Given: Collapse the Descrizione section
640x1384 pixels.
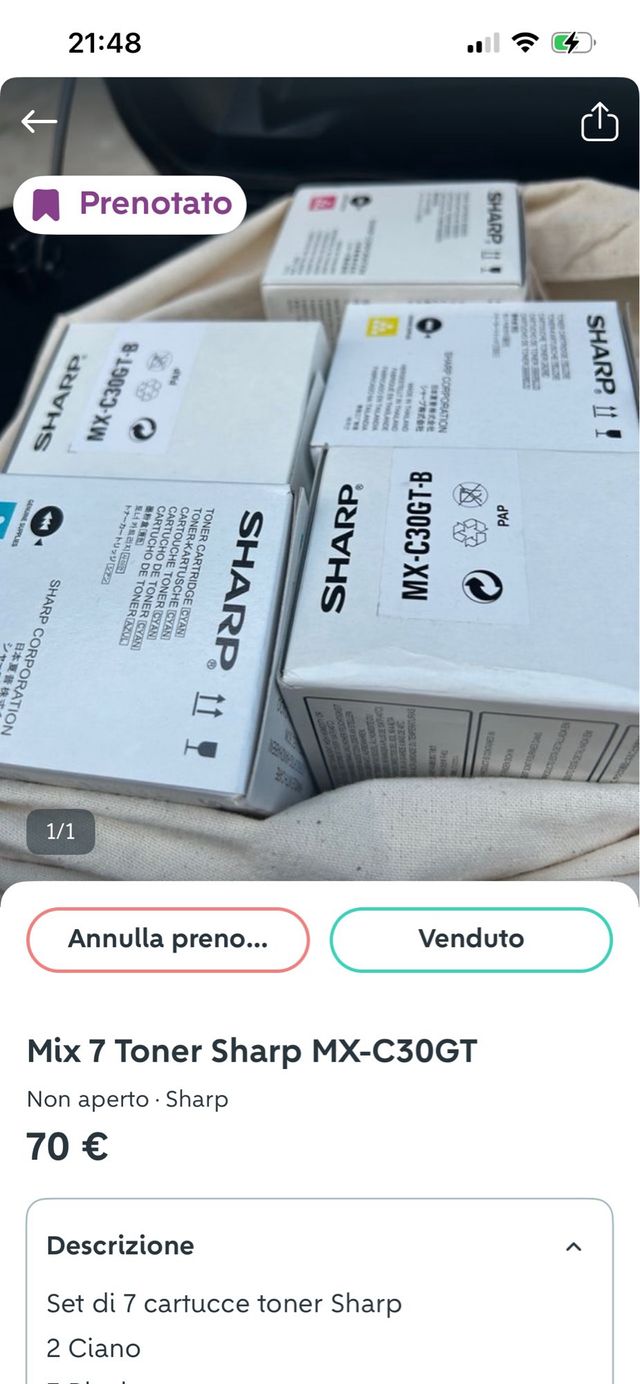Looking at the screenshot, I should pos(573,1246).
